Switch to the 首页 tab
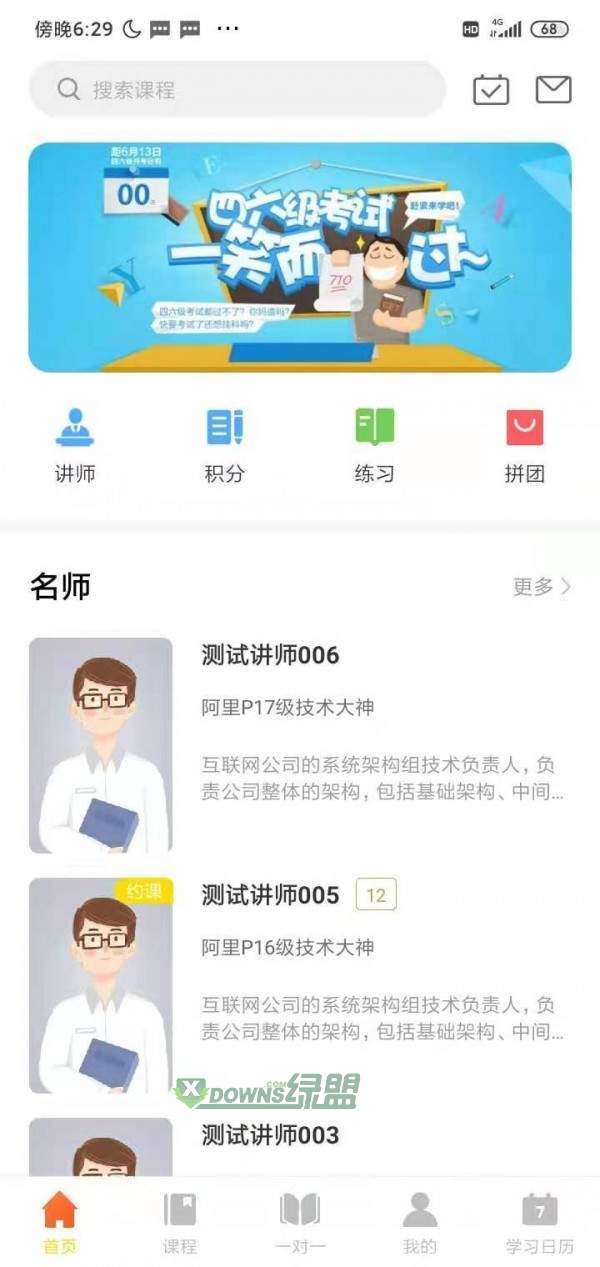 pyautogui.click(x=60, y=1222)
